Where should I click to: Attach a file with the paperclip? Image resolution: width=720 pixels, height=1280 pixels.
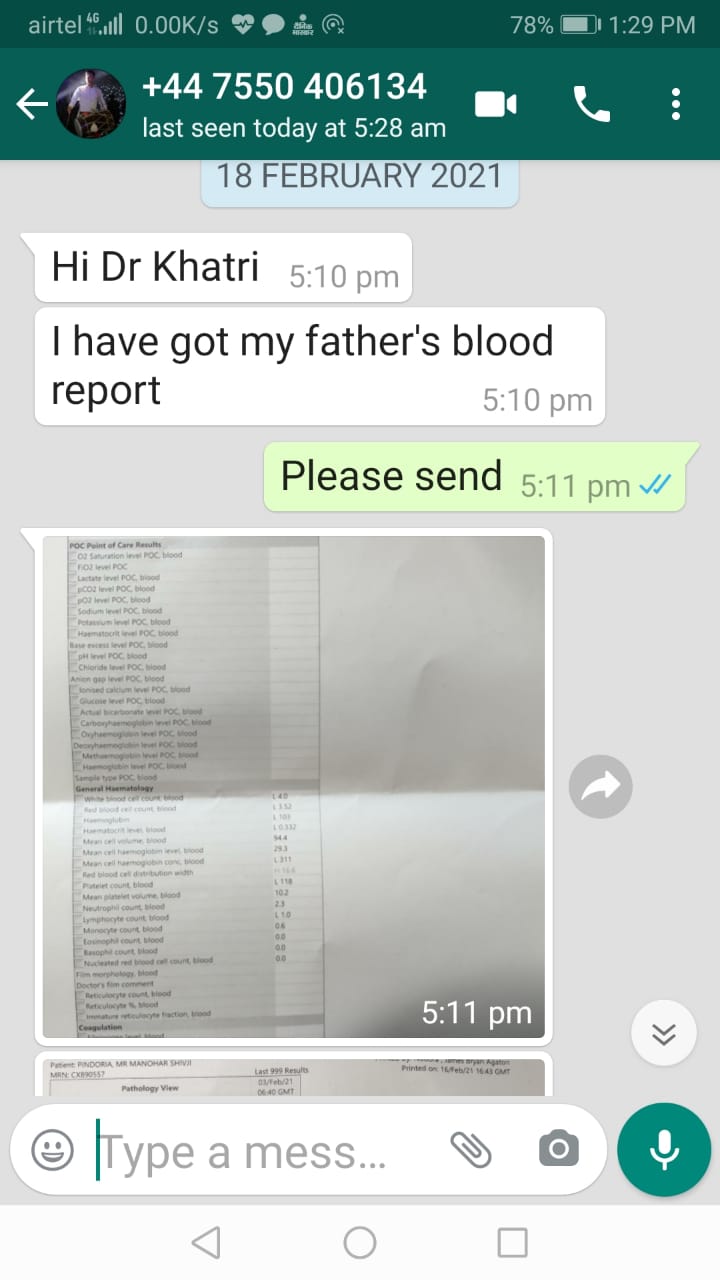pos(470,1150)
